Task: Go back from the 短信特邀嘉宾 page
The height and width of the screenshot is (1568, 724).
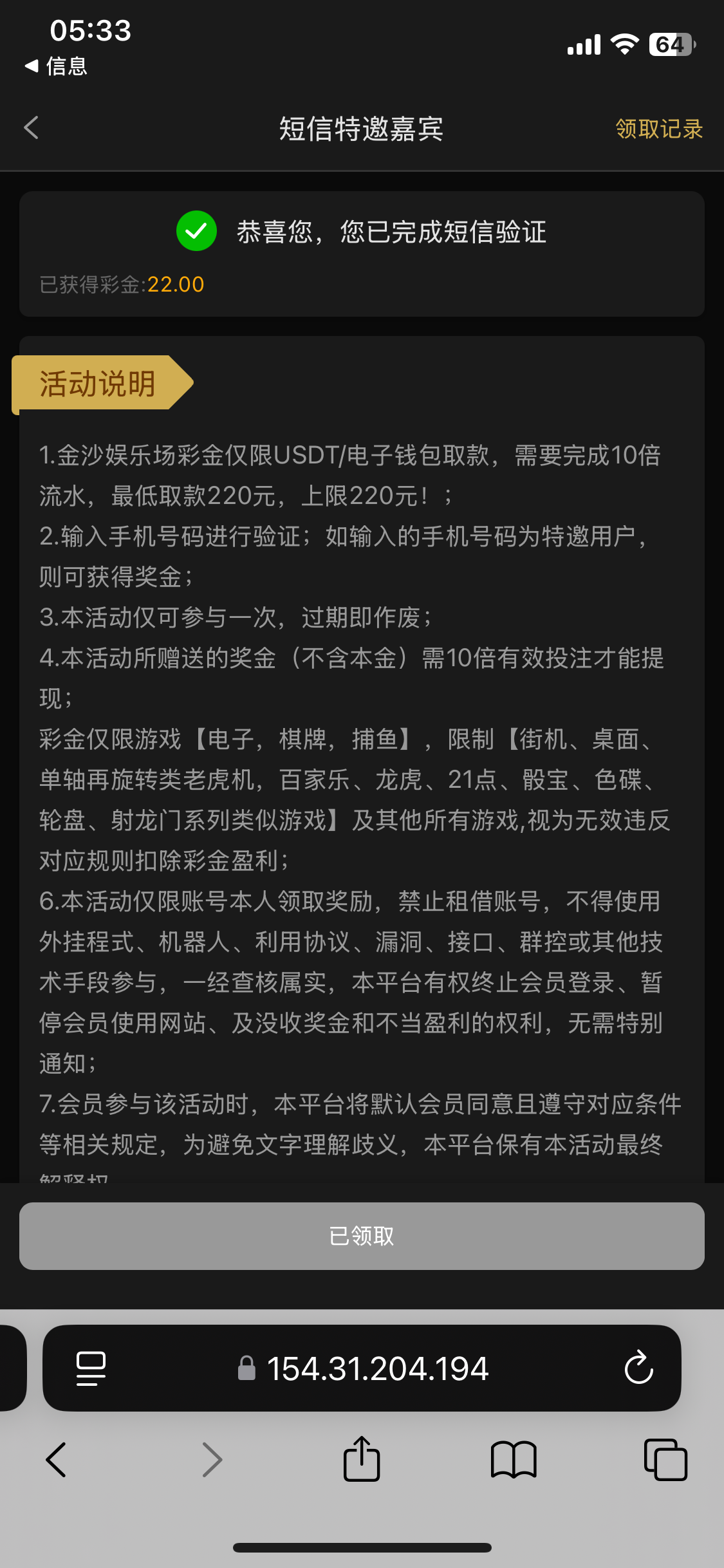Action: [x=31, y=127]
